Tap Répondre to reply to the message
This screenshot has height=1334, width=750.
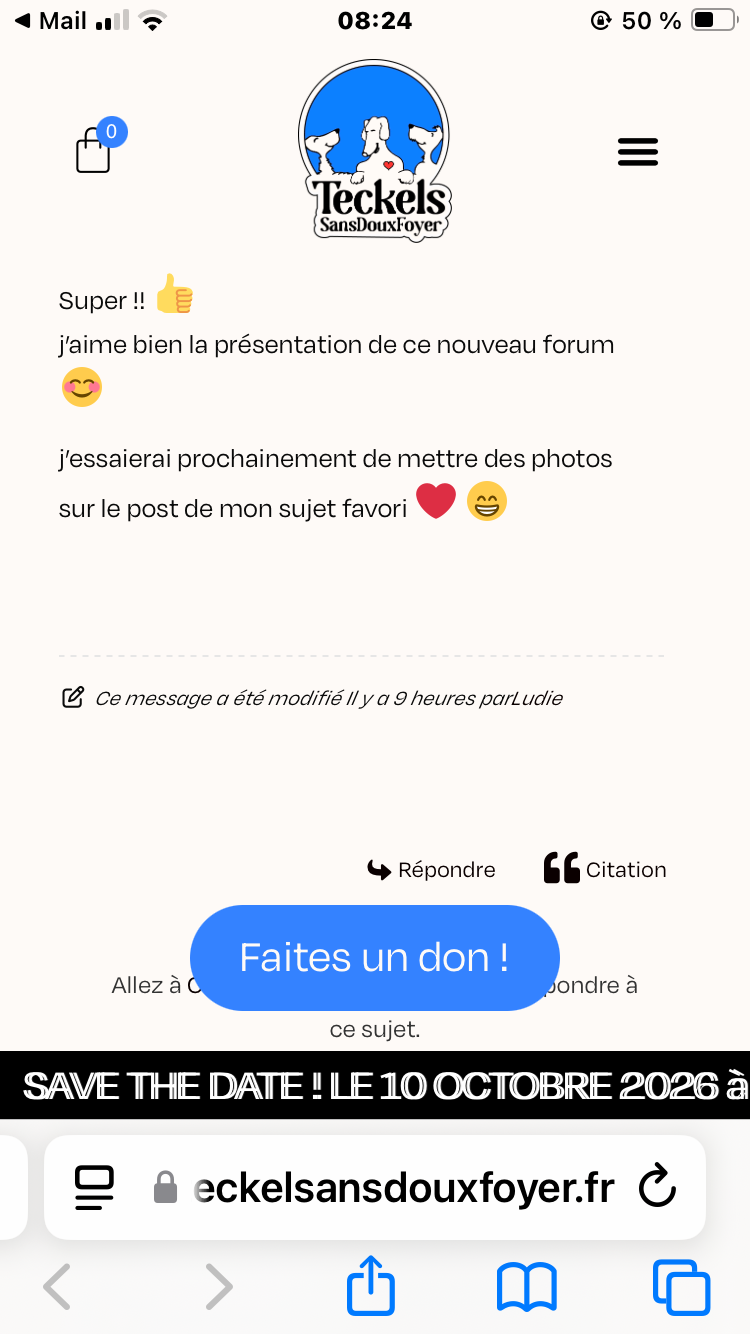pyautogui.click(x=432, y=870)
